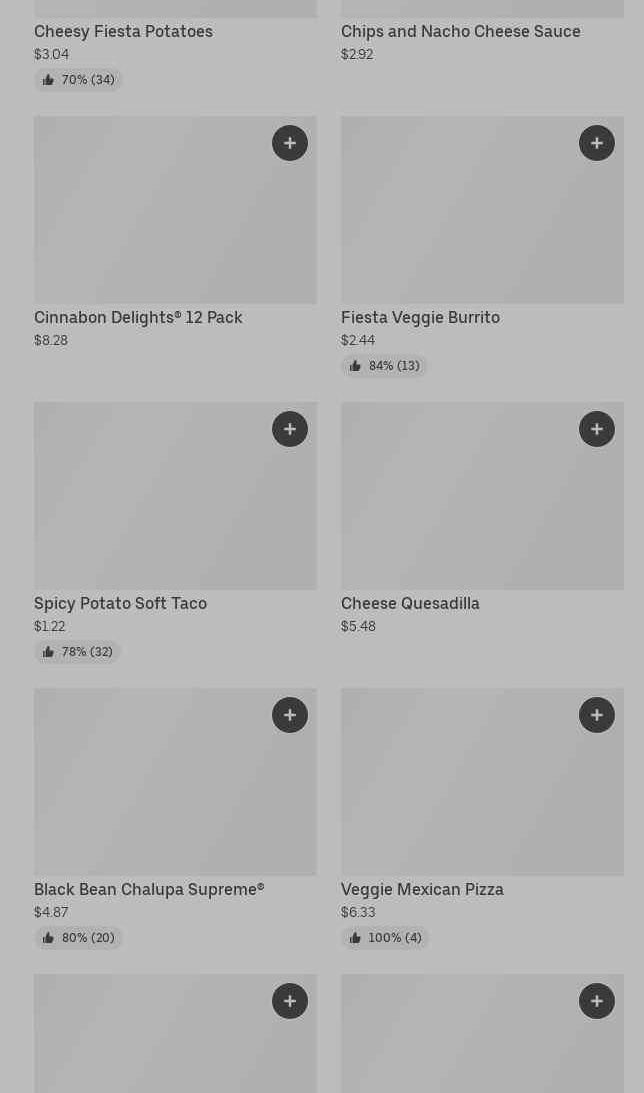Image resolution: width=644 pixels, height=1093 pixels.
Task: Add Fiesta Veggie Burrito to cart
Action: pyautogui.click(x=597, y=143)
